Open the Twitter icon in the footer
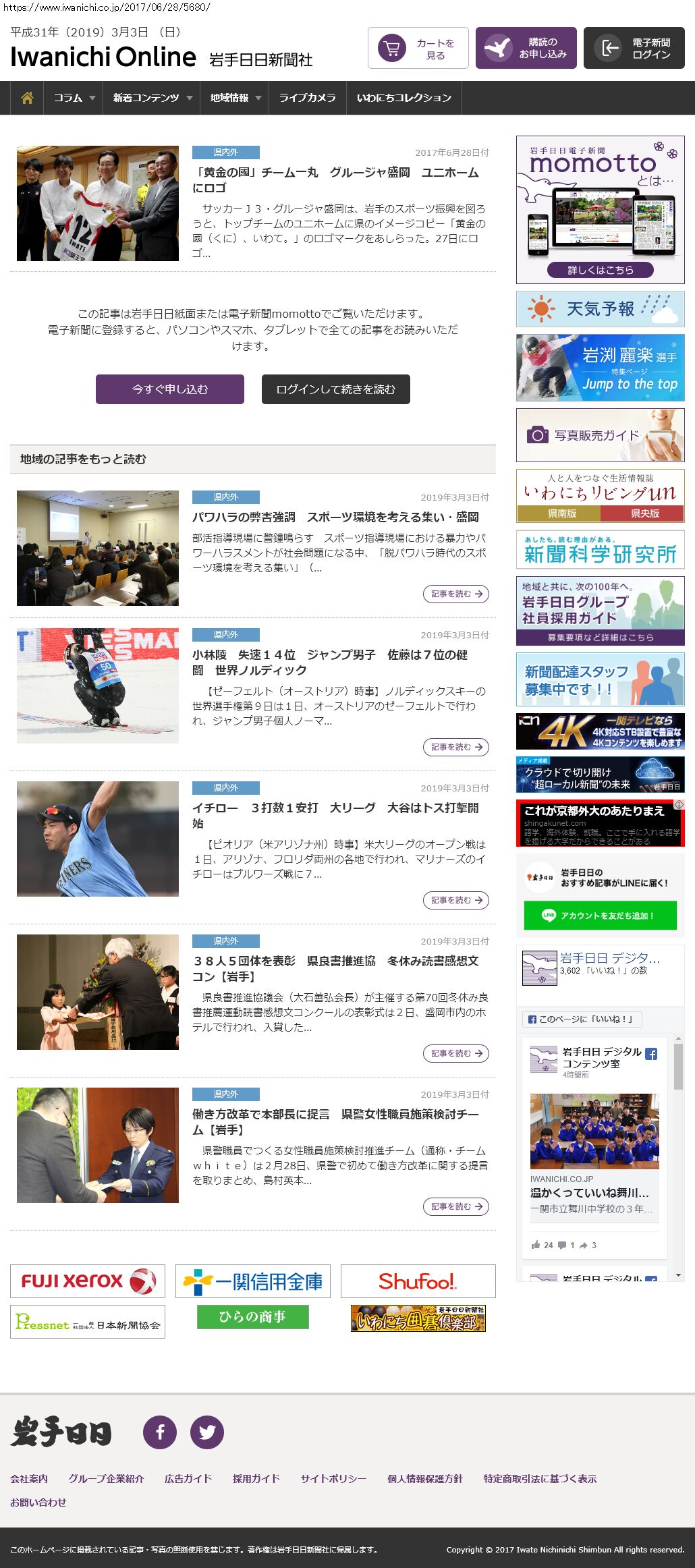This screenshot has height=1568, width=695. click(207, 1432)
